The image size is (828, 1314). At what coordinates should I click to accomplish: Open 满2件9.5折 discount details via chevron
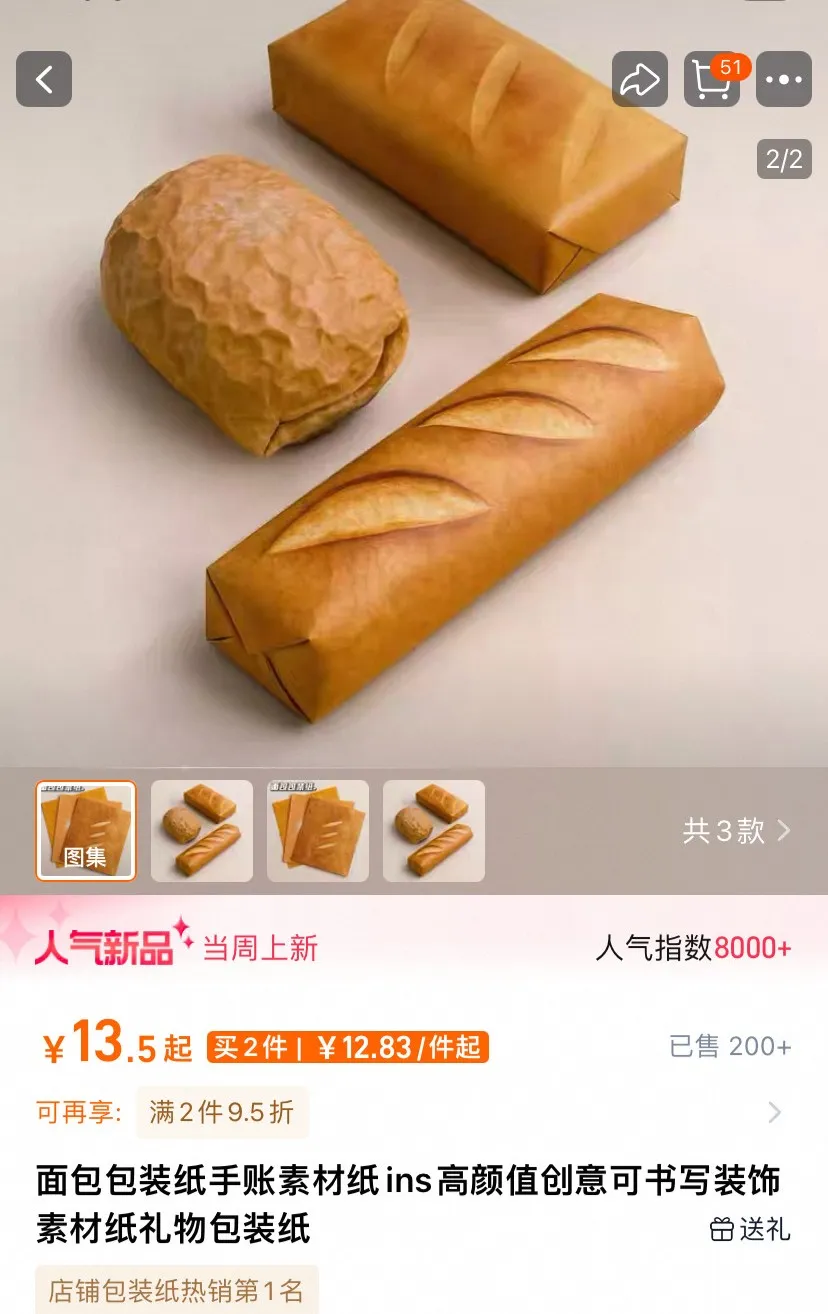coord(772,1112)
